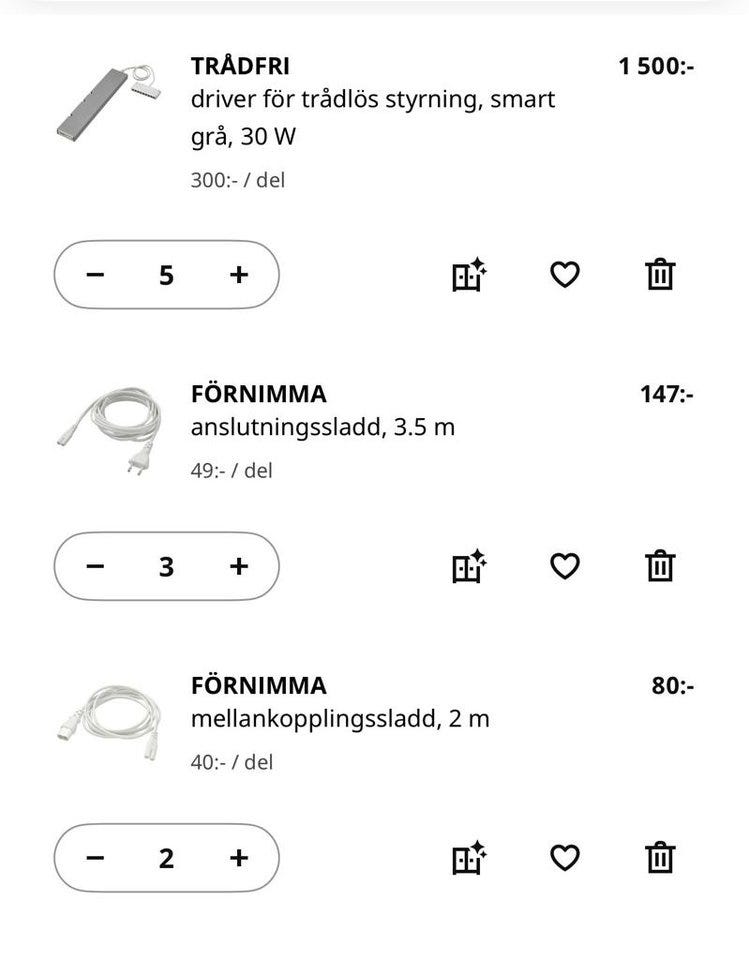Delete TRÅDFRI driver from cart
This screenshot has width=749, height=960.
660,274
